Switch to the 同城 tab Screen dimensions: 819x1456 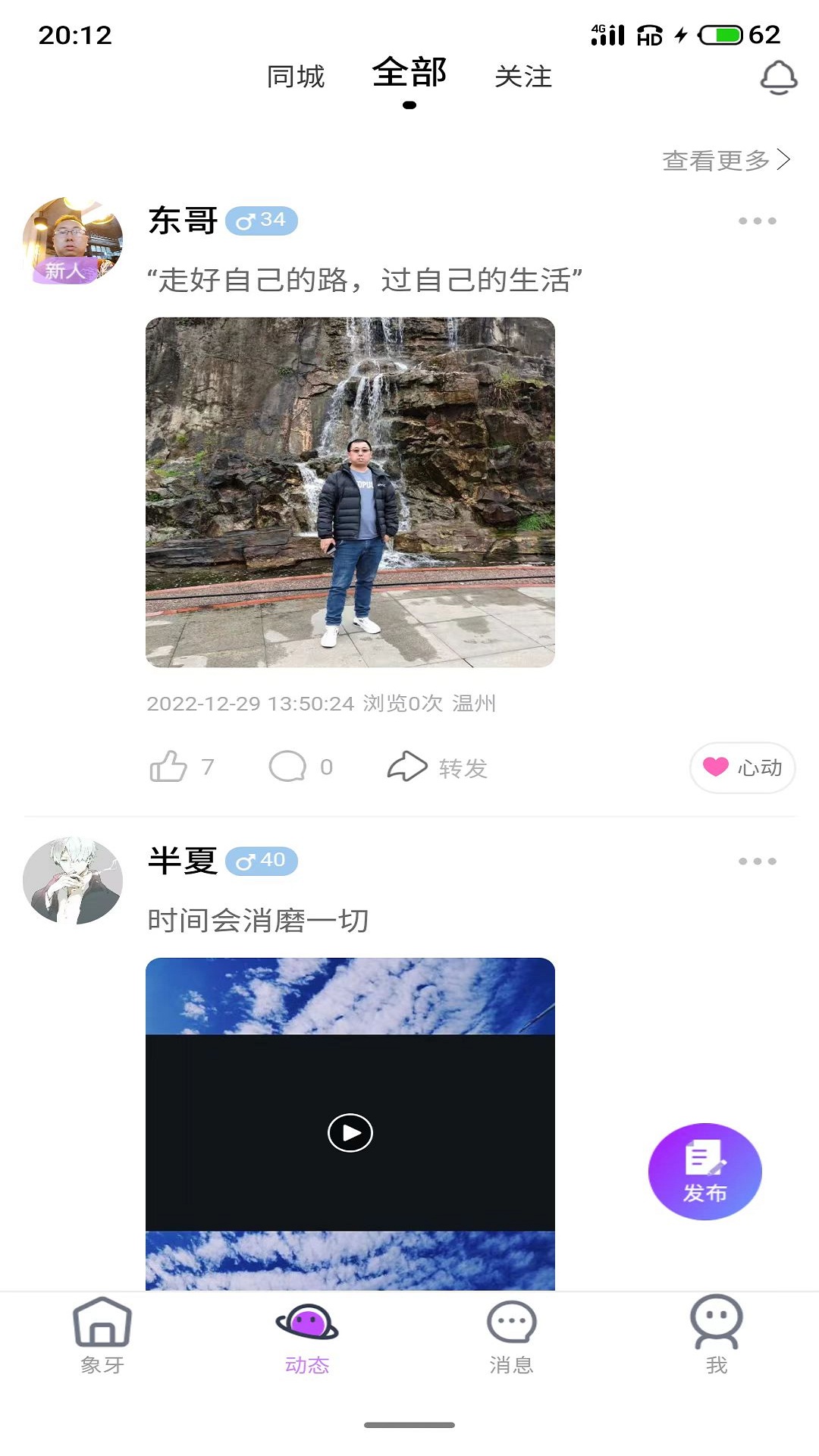296,77
